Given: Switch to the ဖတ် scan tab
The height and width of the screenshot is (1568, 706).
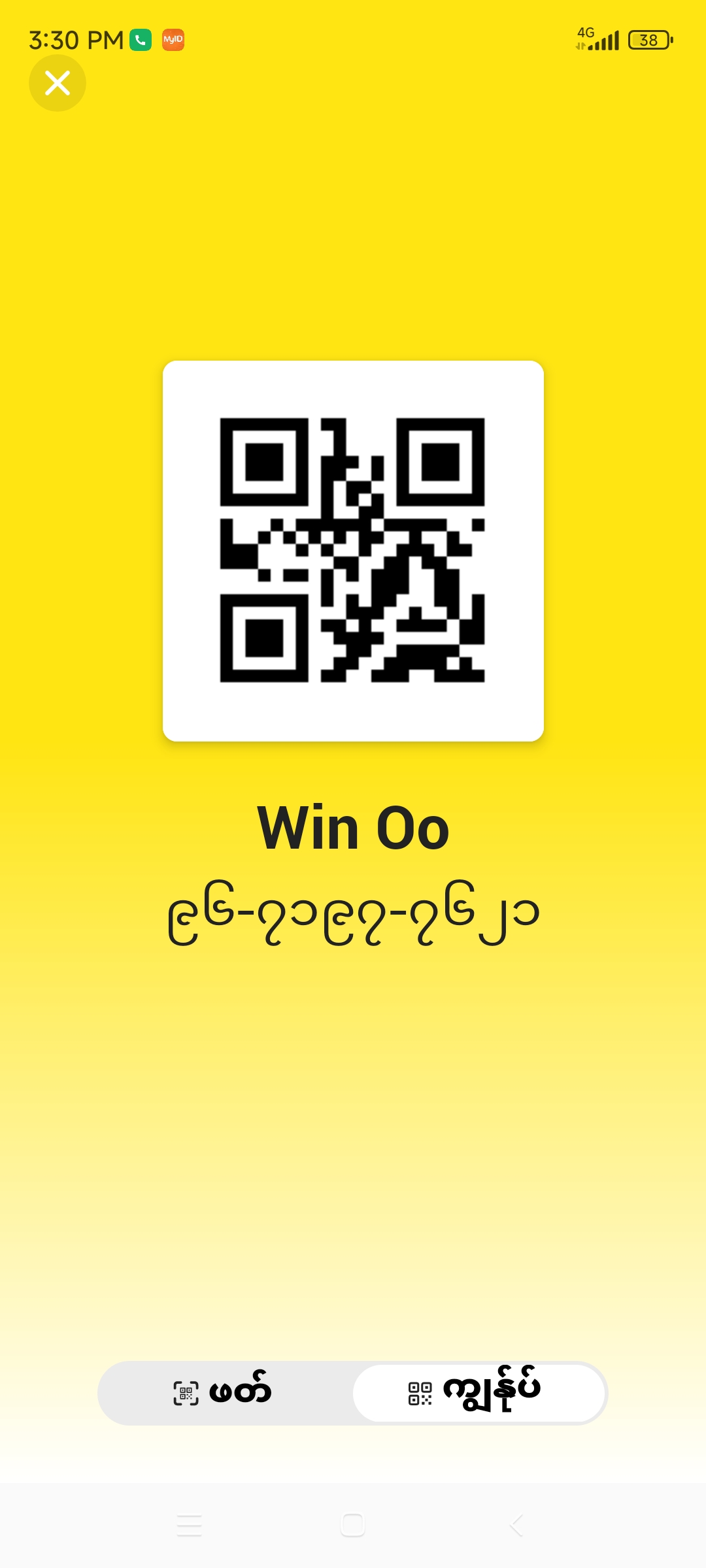Looking at the screenshot, I should tap(224, 1393).
